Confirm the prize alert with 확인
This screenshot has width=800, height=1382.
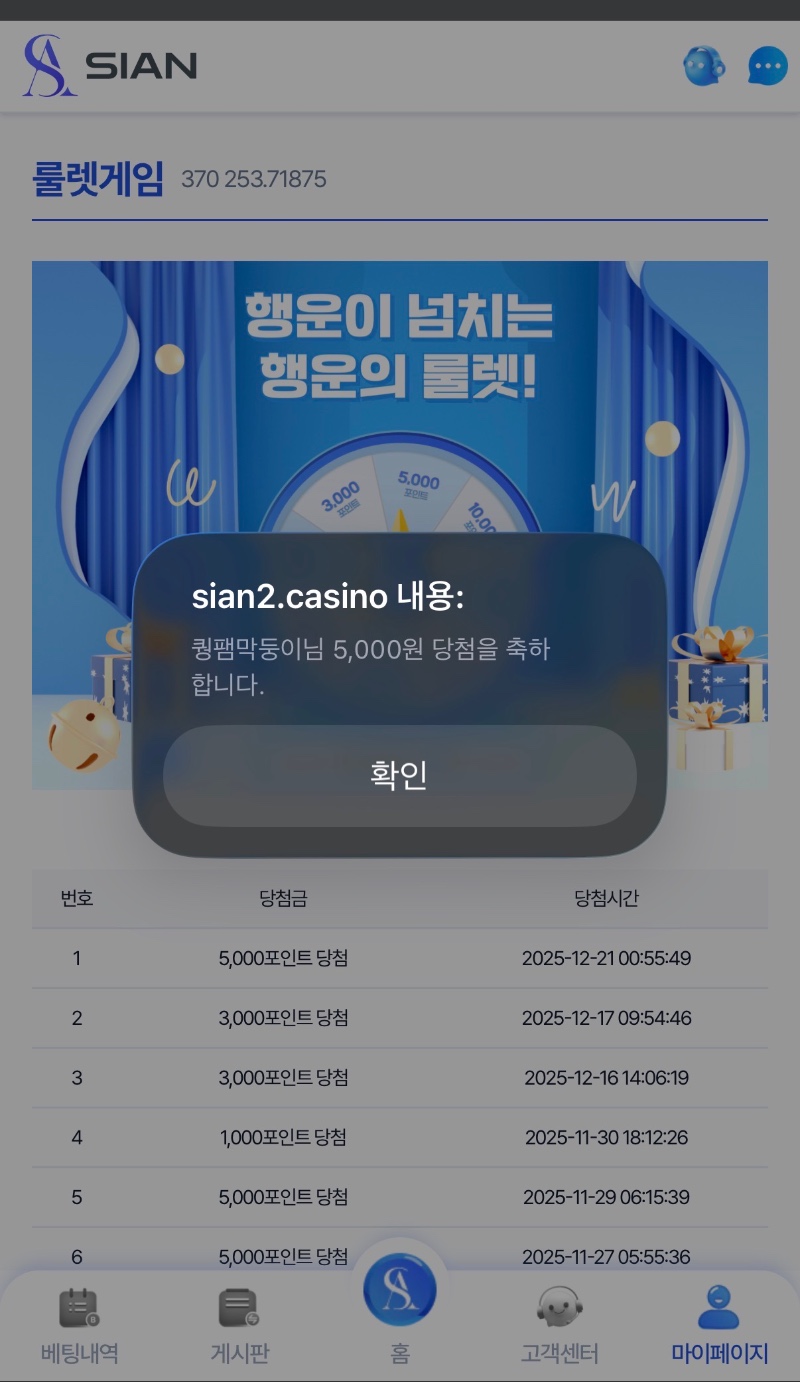(x=399, y=776)
